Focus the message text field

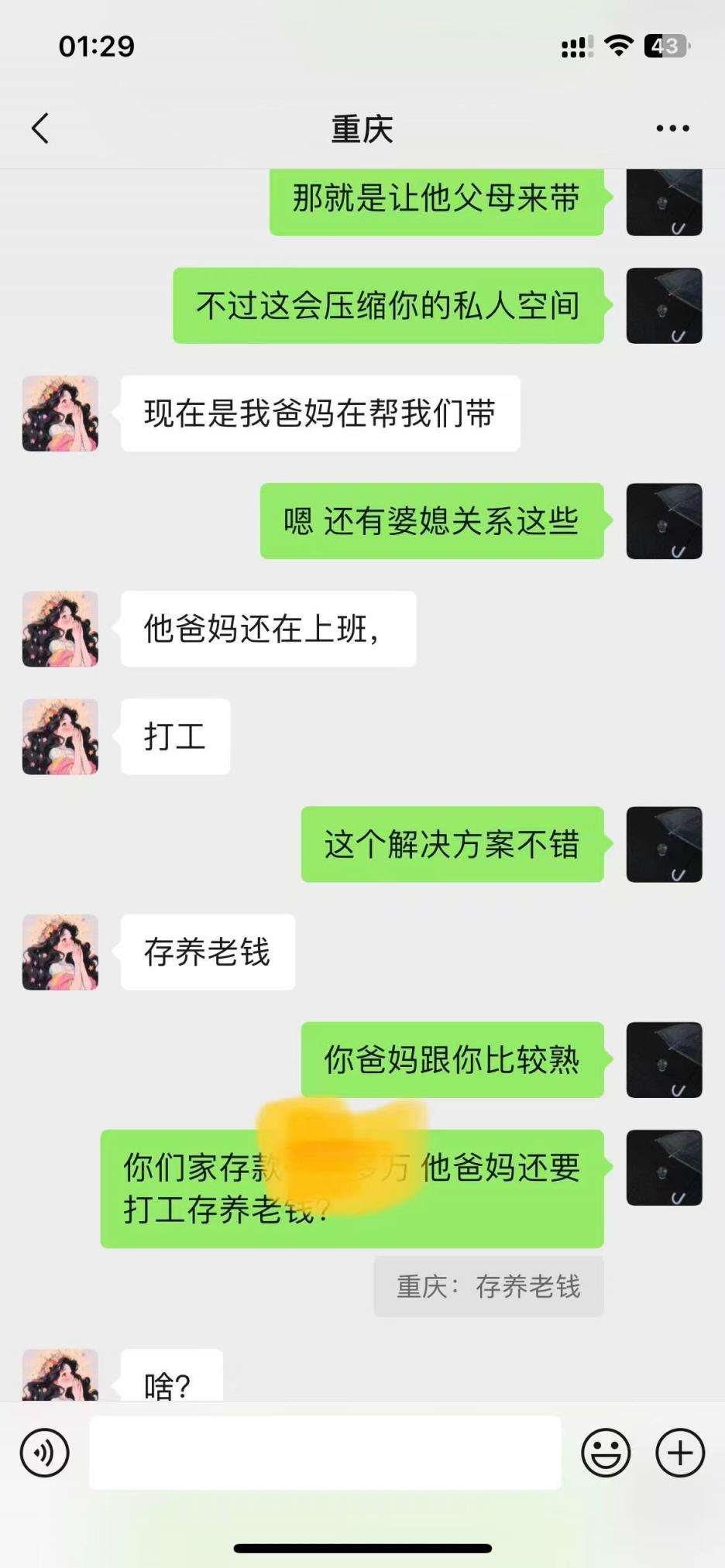325,1453
